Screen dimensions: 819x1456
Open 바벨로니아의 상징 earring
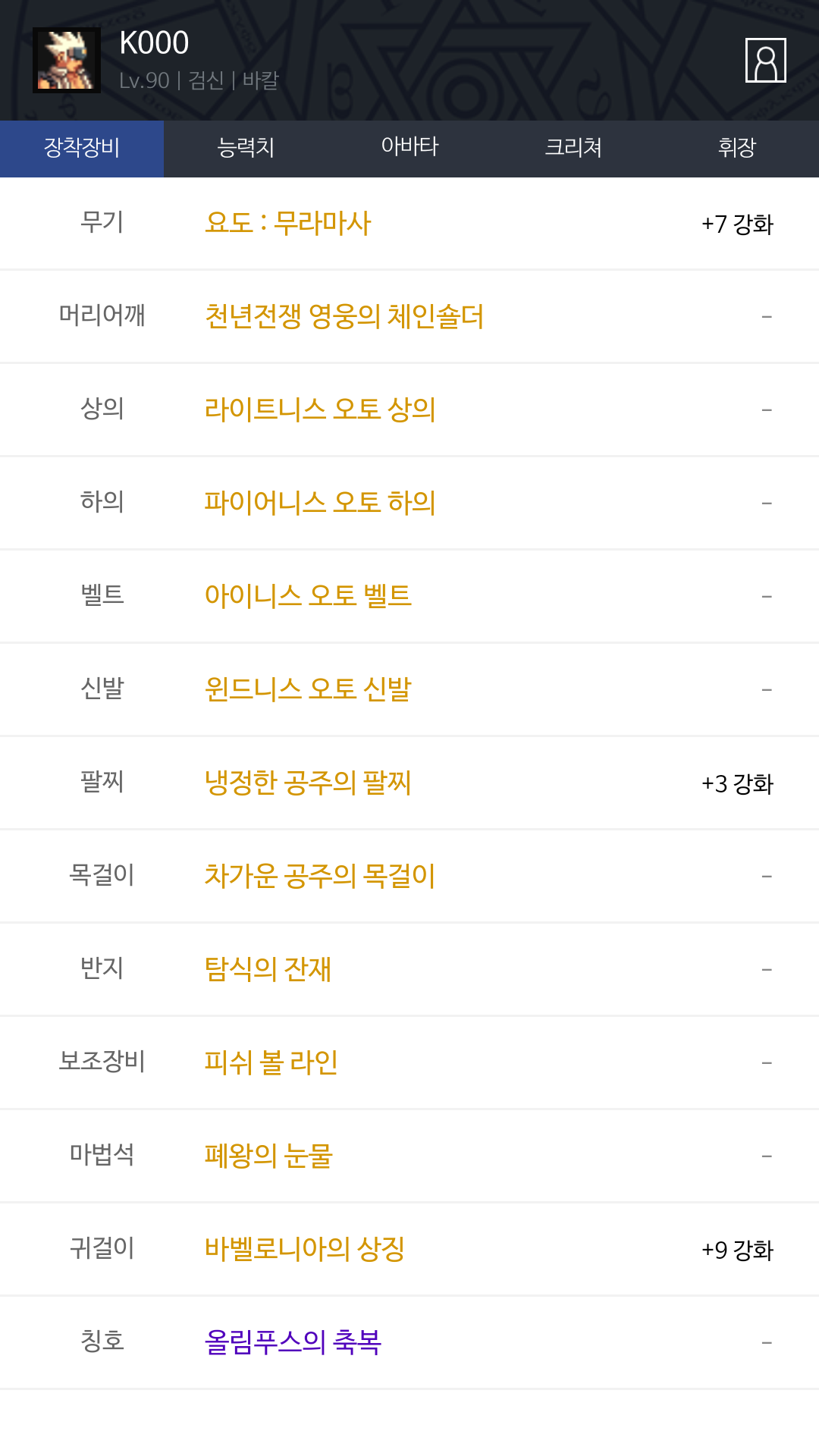(305, 1249)
